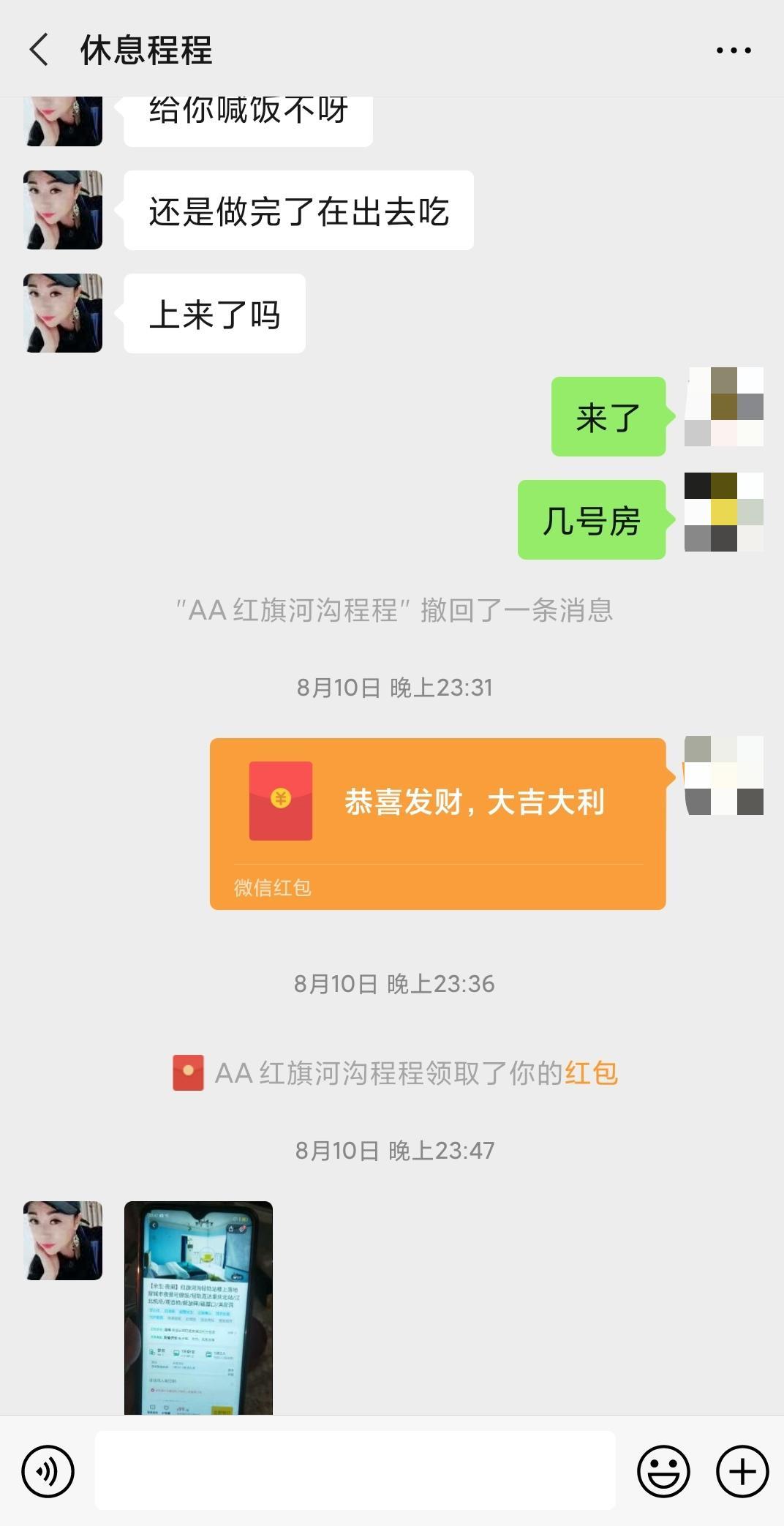
Task: Open chat info via three-dot menu
Action: coord(733,50)
